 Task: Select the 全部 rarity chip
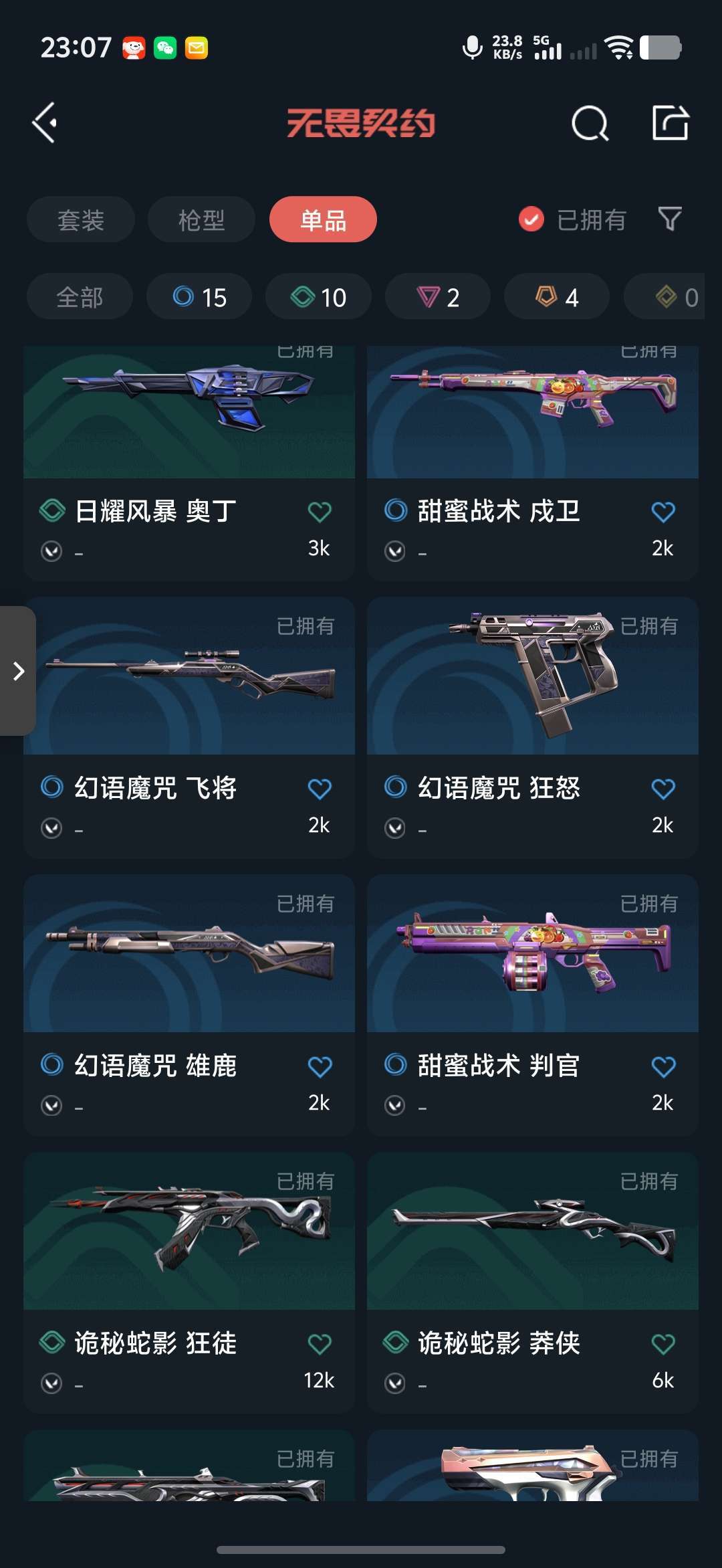pos(80,297)
